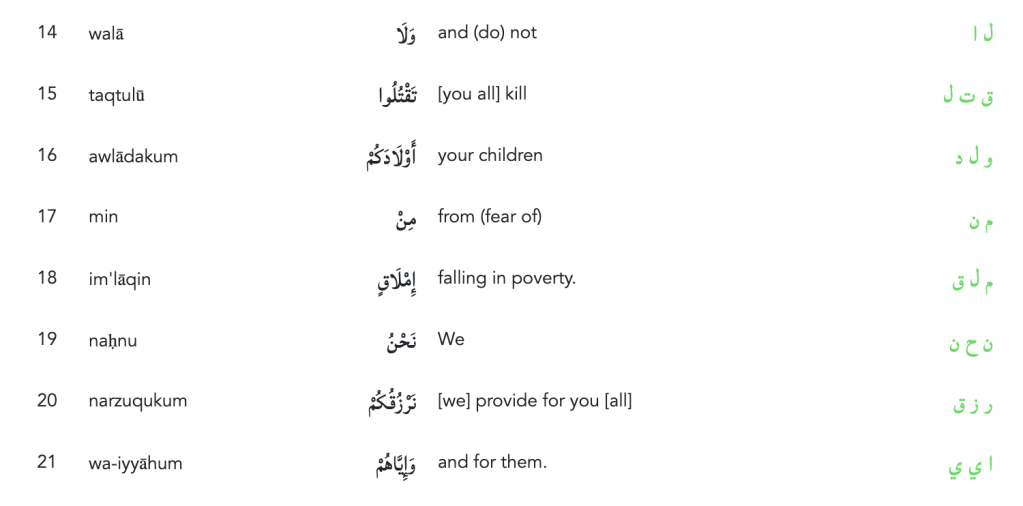Open root ن ح ن for naḥnu
The height and width of the screenshot is (506, 1023).
[x=971, y=345]
